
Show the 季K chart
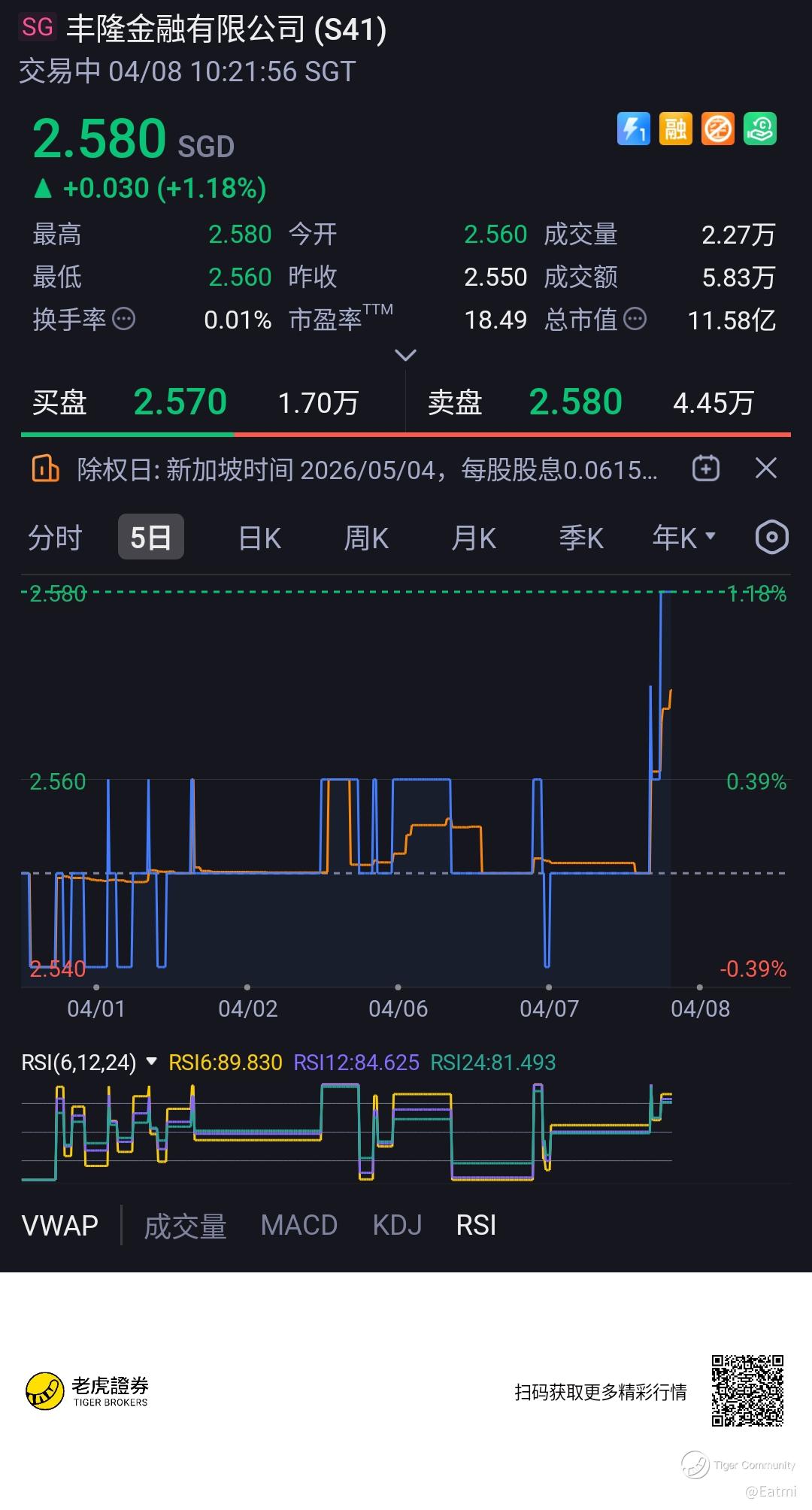pyautogui.click(x=581, y=538)
